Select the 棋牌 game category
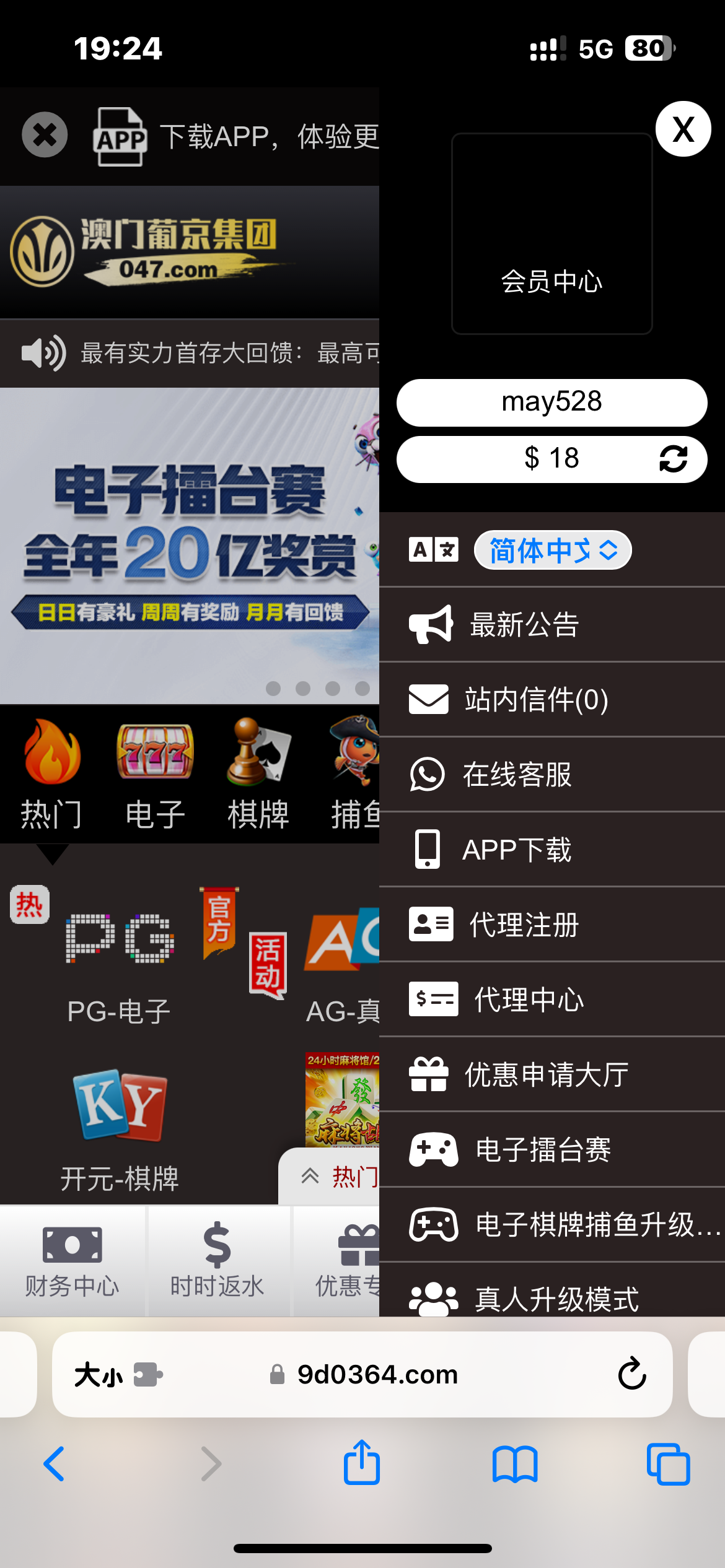The image size is (725, 1568). click(x=258, y=774)
